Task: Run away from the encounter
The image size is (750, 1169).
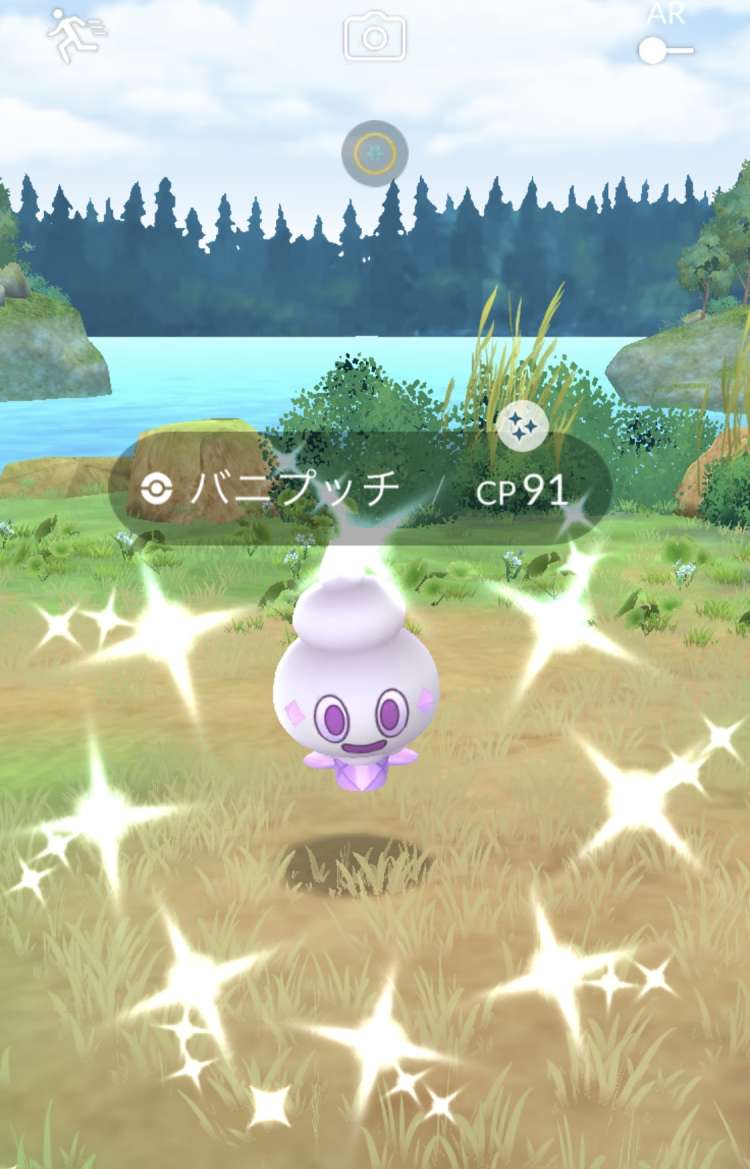Action: point(76,36)
